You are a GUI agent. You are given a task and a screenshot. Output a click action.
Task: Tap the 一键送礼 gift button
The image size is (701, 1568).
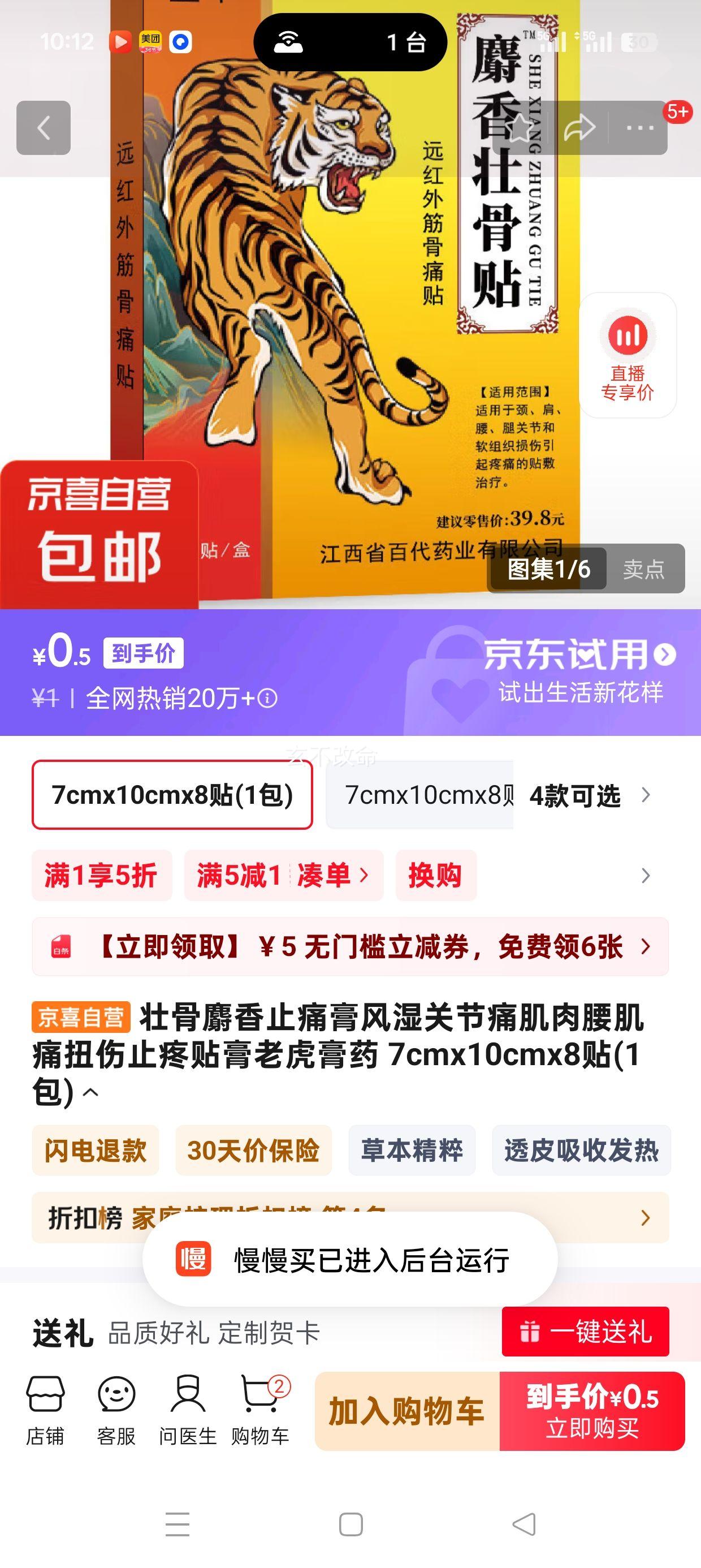click(x=585, y=1331)
